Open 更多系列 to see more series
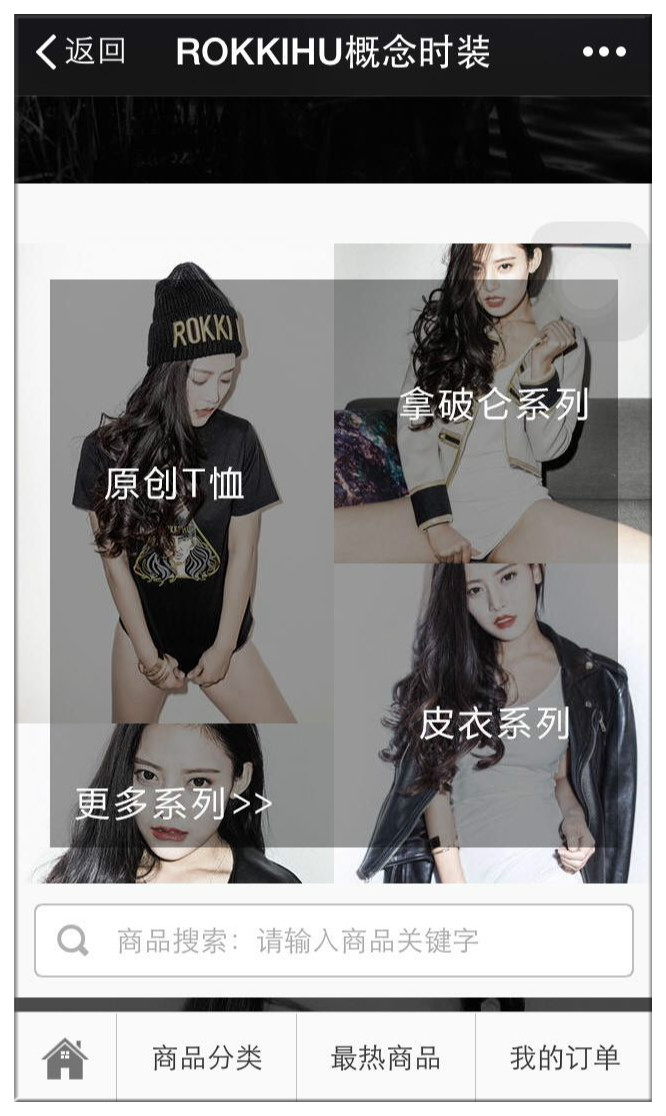The image size is (666, 1116). [x=174, y=804]
